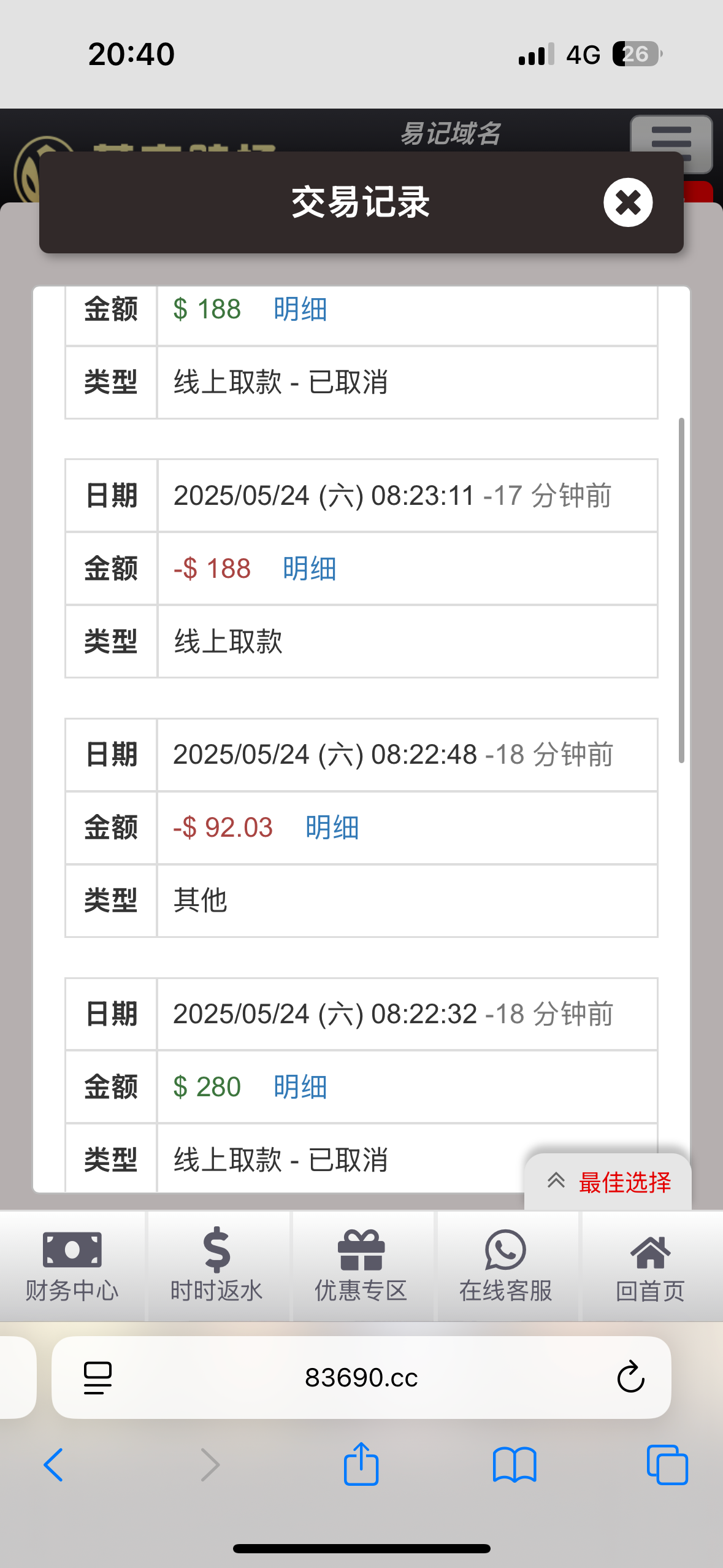Go to 时时返水

(x=217, y=1266)
